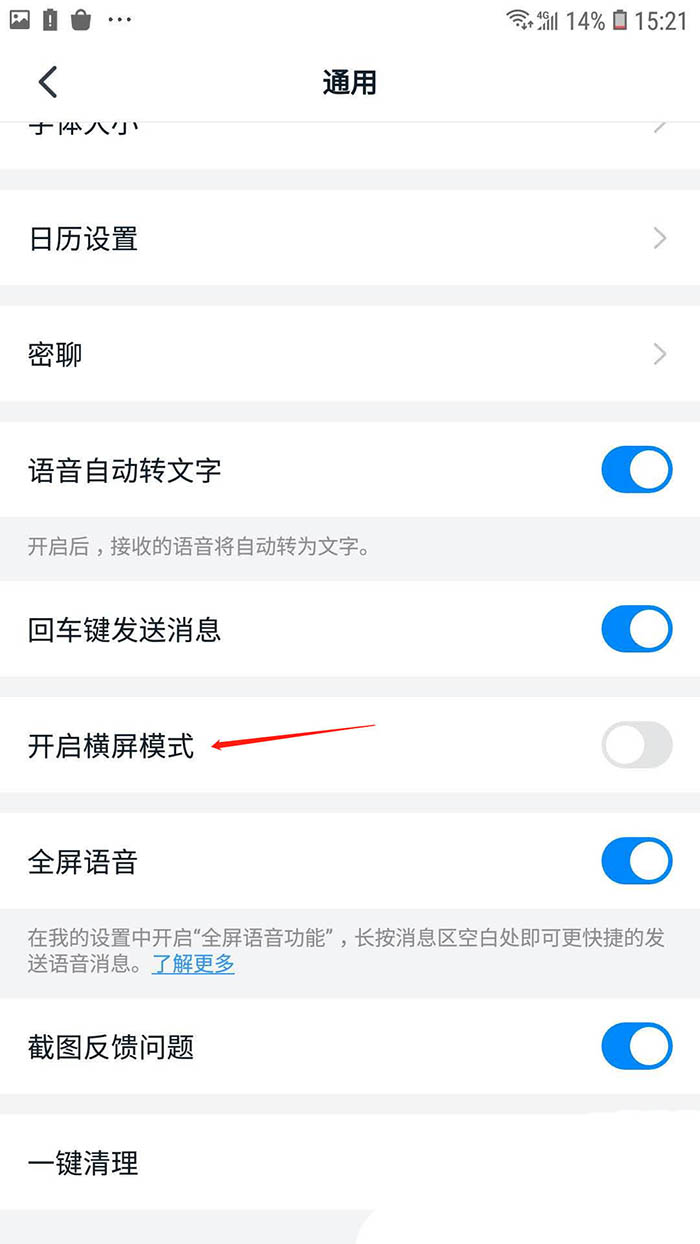700x1244 pixels.
Task: Turn off 语音自动转文字 switch
Action: 636,470
